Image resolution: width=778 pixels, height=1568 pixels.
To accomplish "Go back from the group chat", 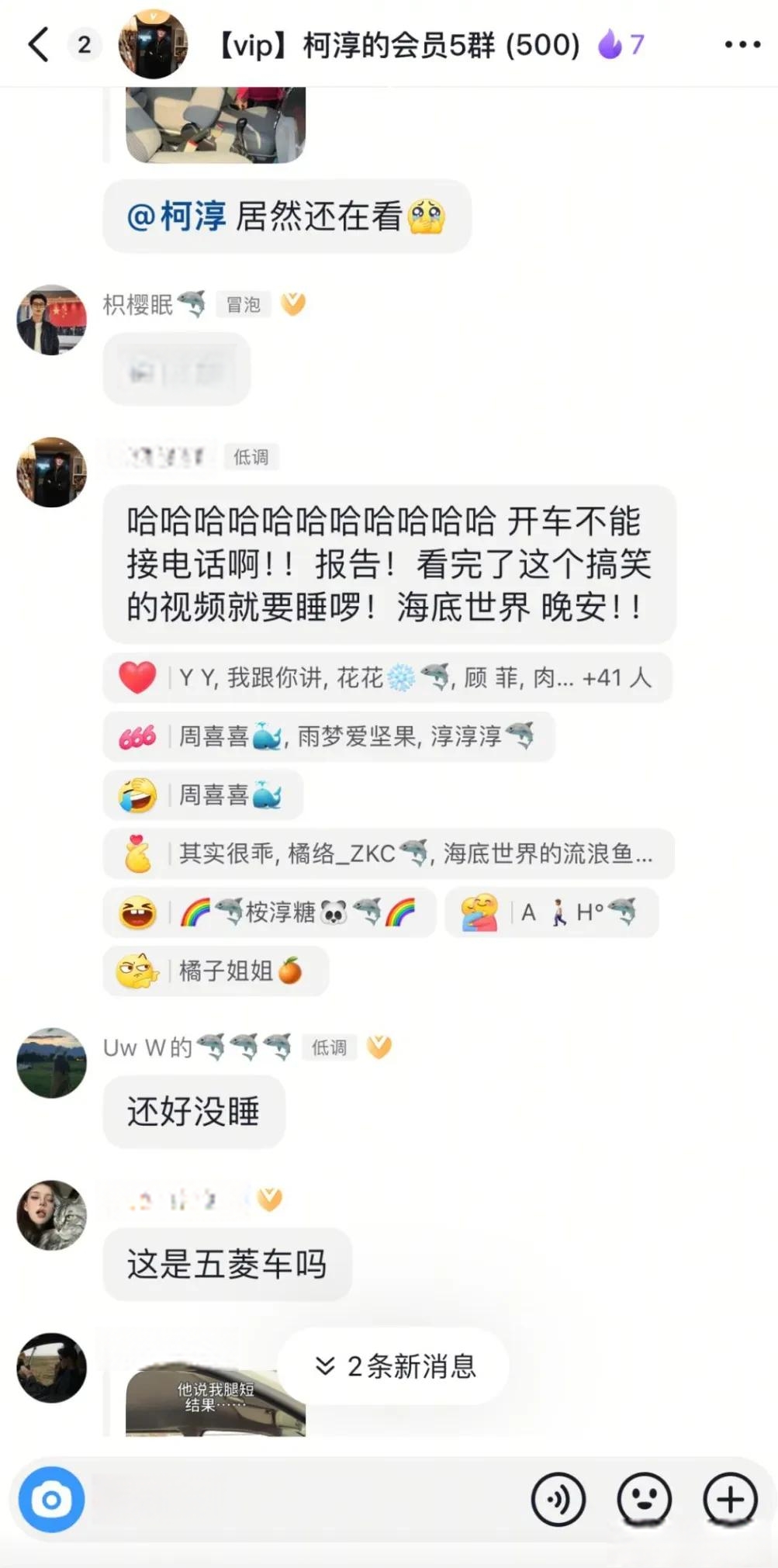I will tap(39, 45).
